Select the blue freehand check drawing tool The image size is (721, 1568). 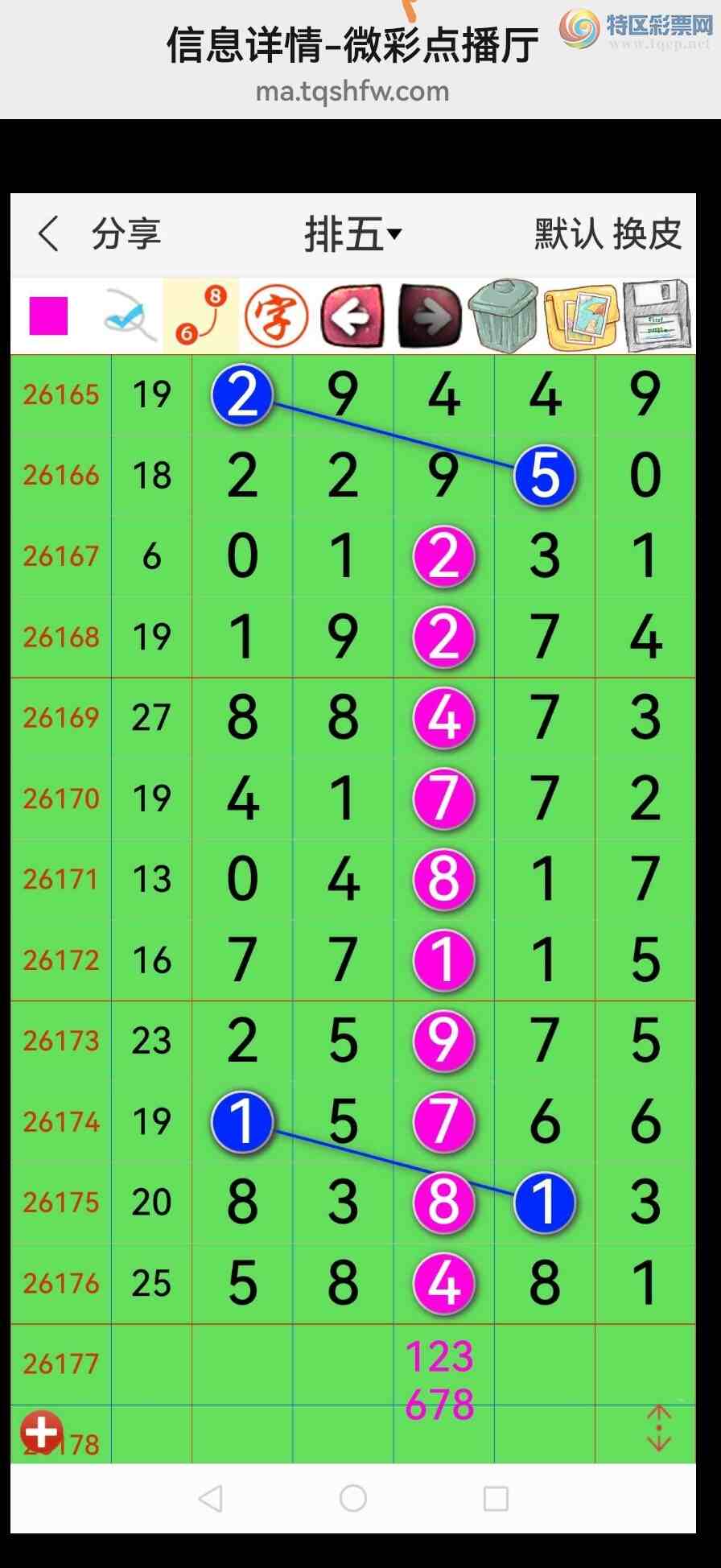pos(129,316)
